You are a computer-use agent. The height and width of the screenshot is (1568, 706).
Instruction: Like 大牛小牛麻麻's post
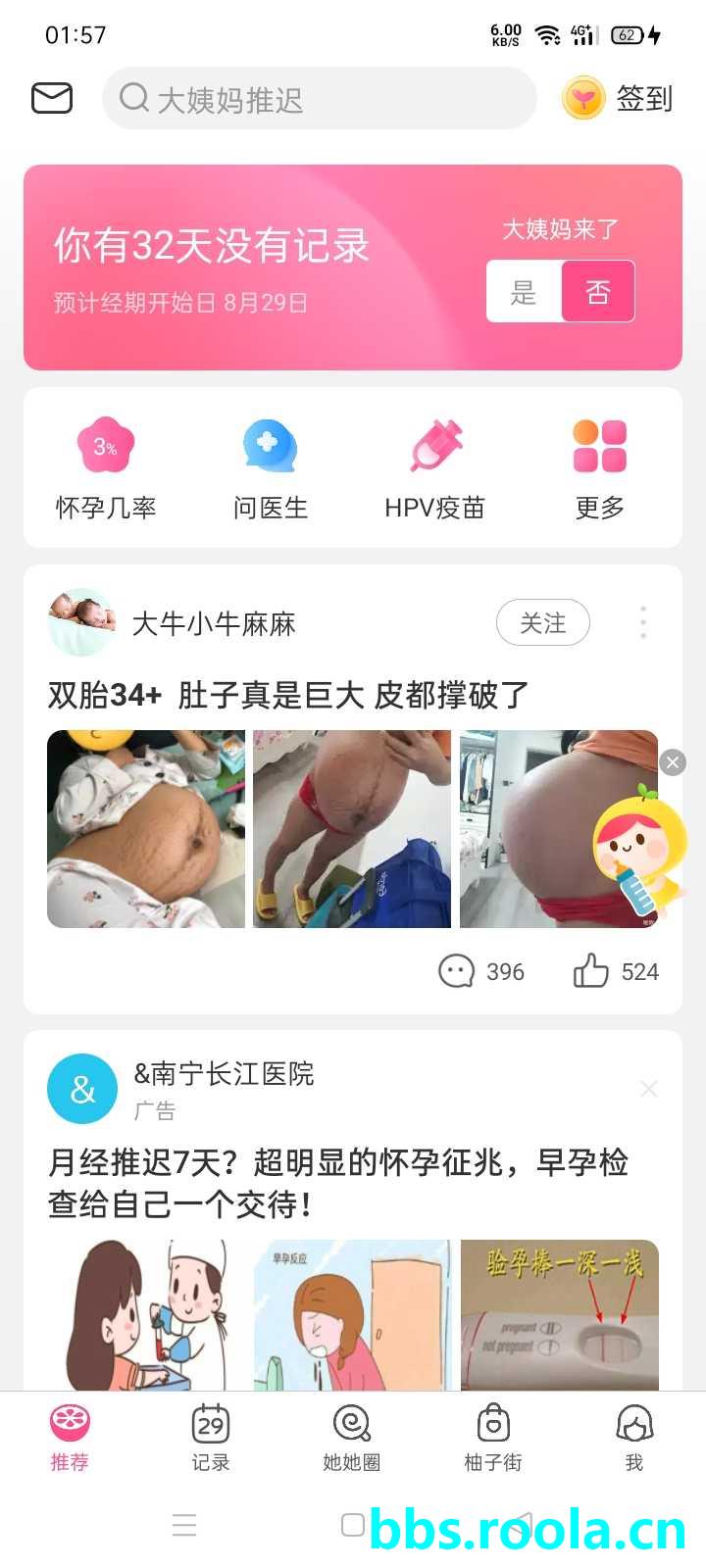pyautogui.click(x=616, y=971)
